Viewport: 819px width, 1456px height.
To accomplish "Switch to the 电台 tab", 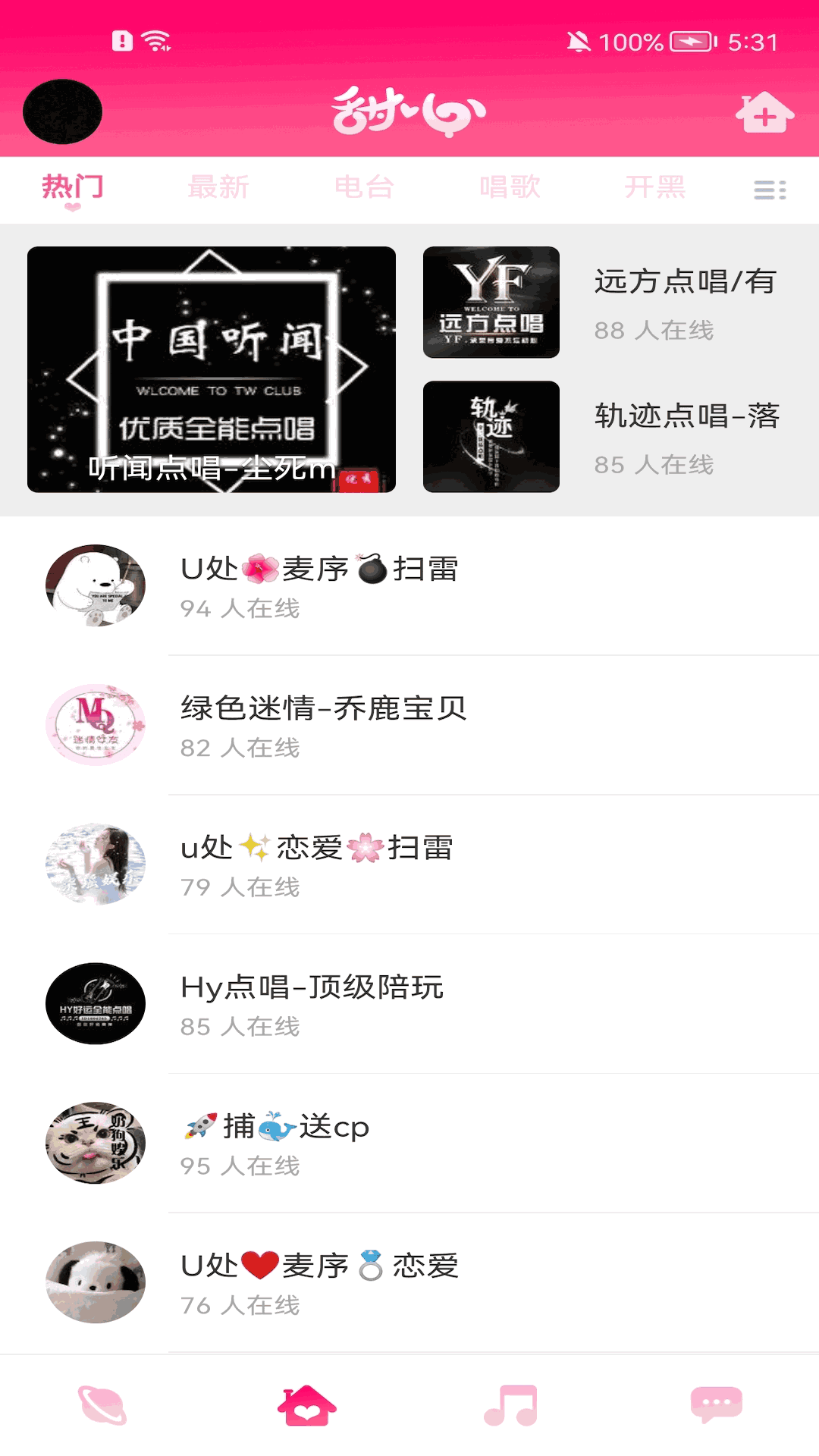I will [x=364, y=187].
